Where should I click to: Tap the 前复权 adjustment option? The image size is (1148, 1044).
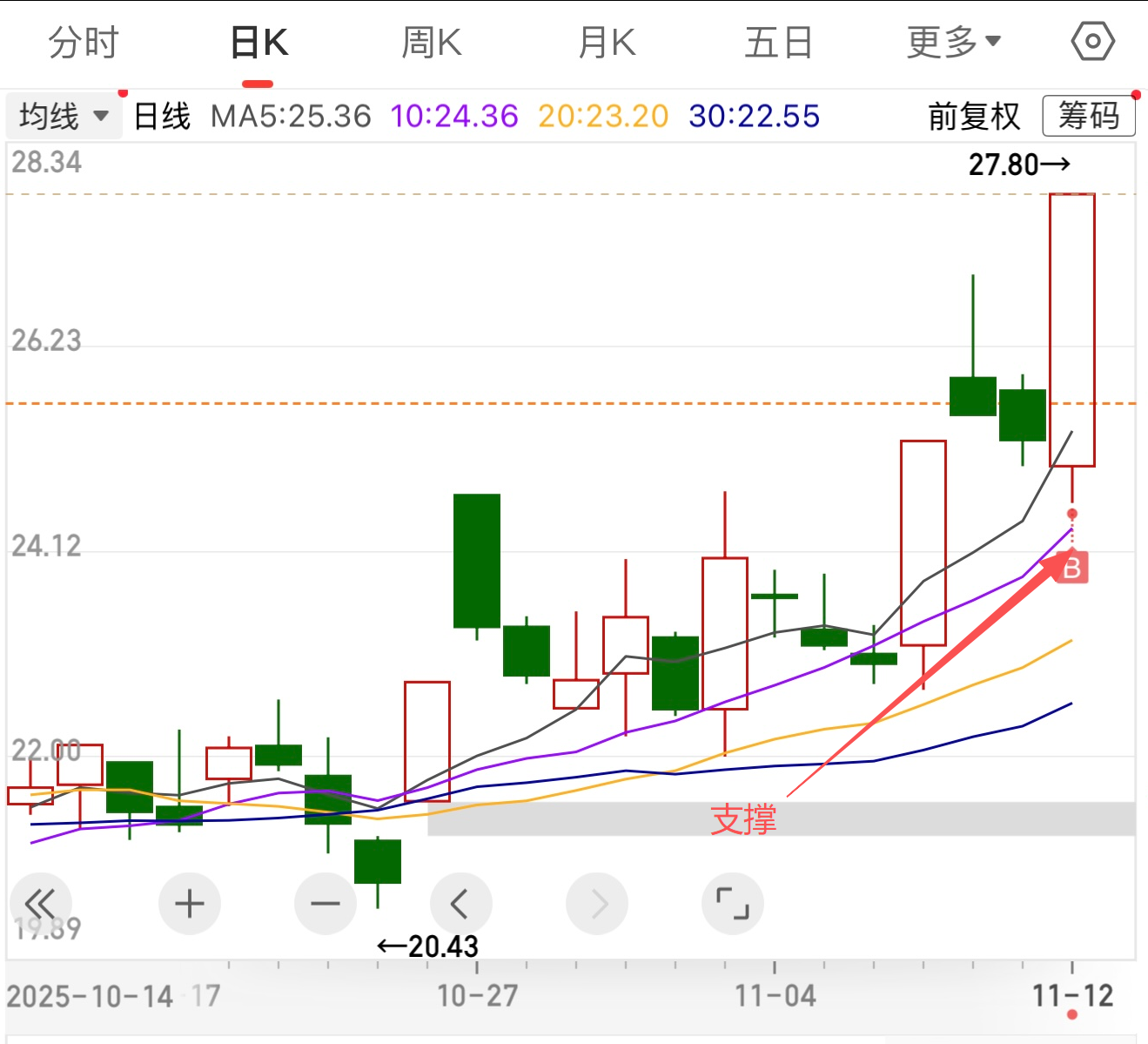point(973,116)
